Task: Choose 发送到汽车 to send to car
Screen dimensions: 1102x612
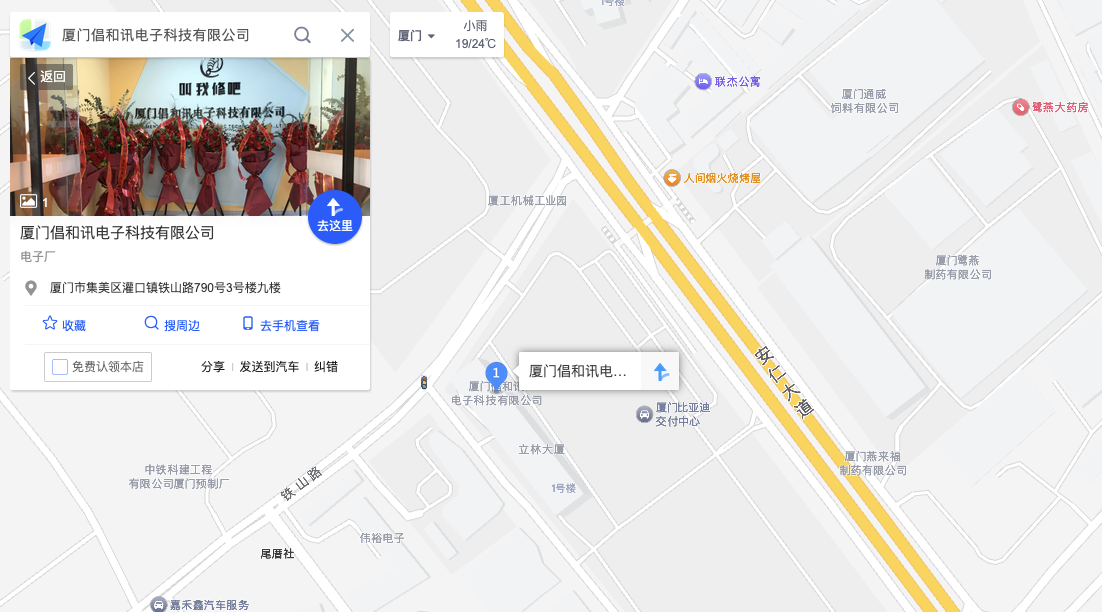Action: tap(268, 367)
